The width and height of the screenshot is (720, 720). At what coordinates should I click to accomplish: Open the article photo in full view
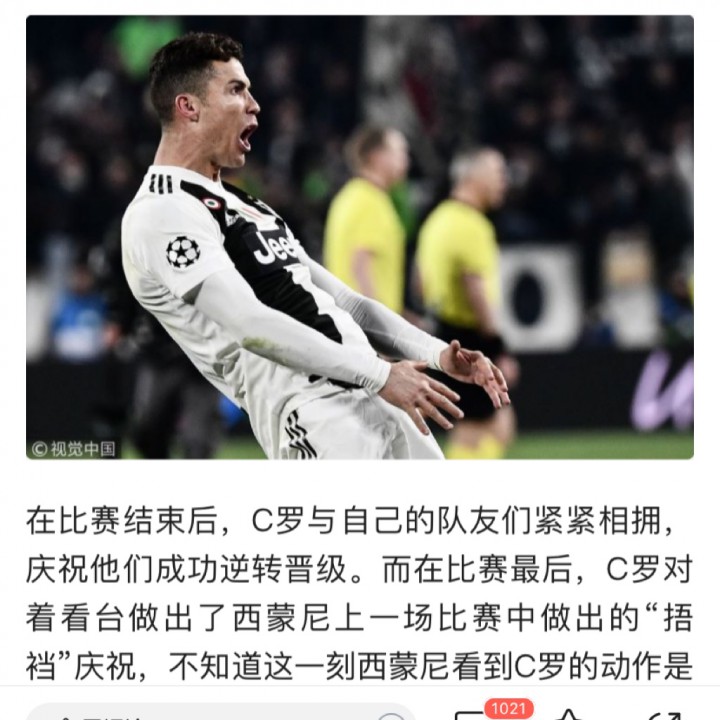point(360,238)
